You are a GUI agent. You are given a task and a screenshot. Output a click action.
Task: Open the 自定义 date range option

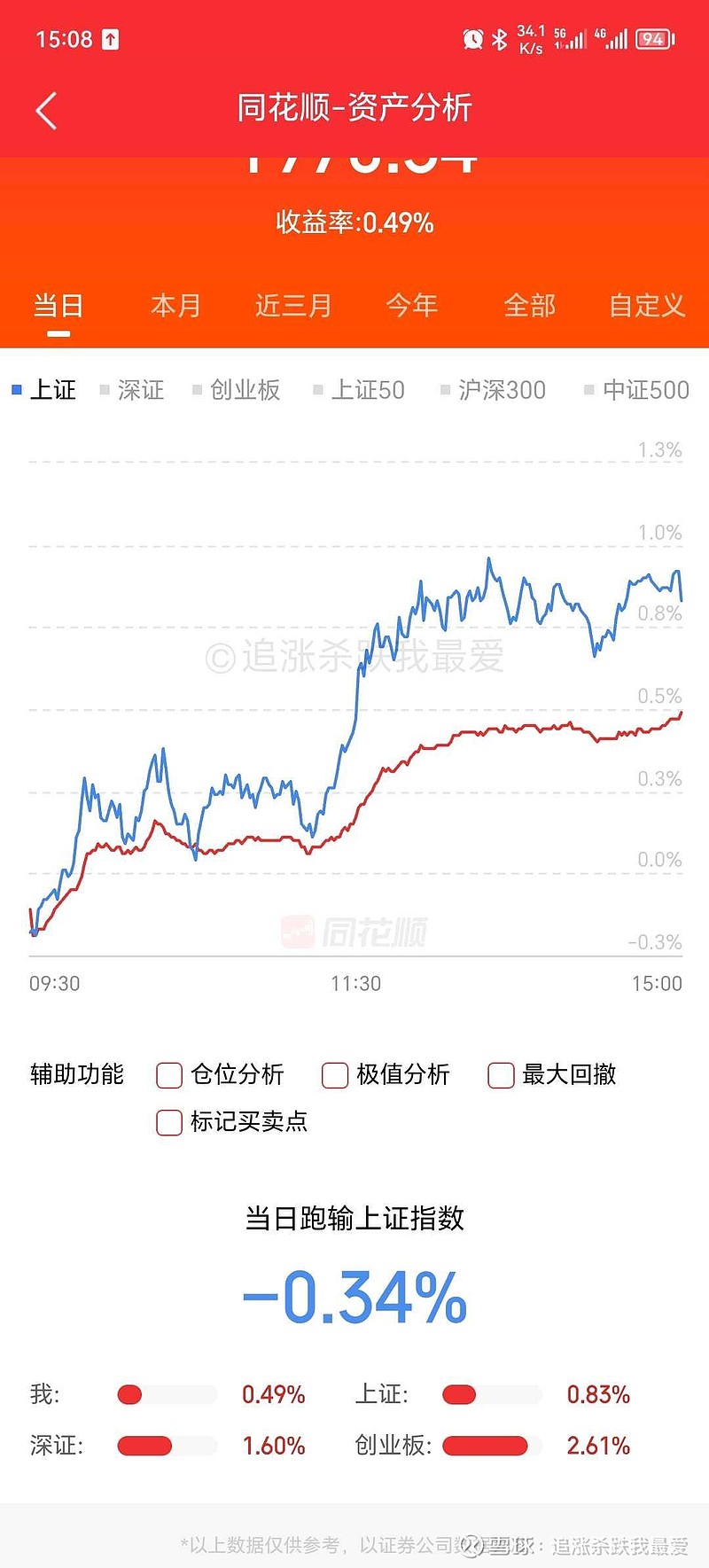pos(645,305)
